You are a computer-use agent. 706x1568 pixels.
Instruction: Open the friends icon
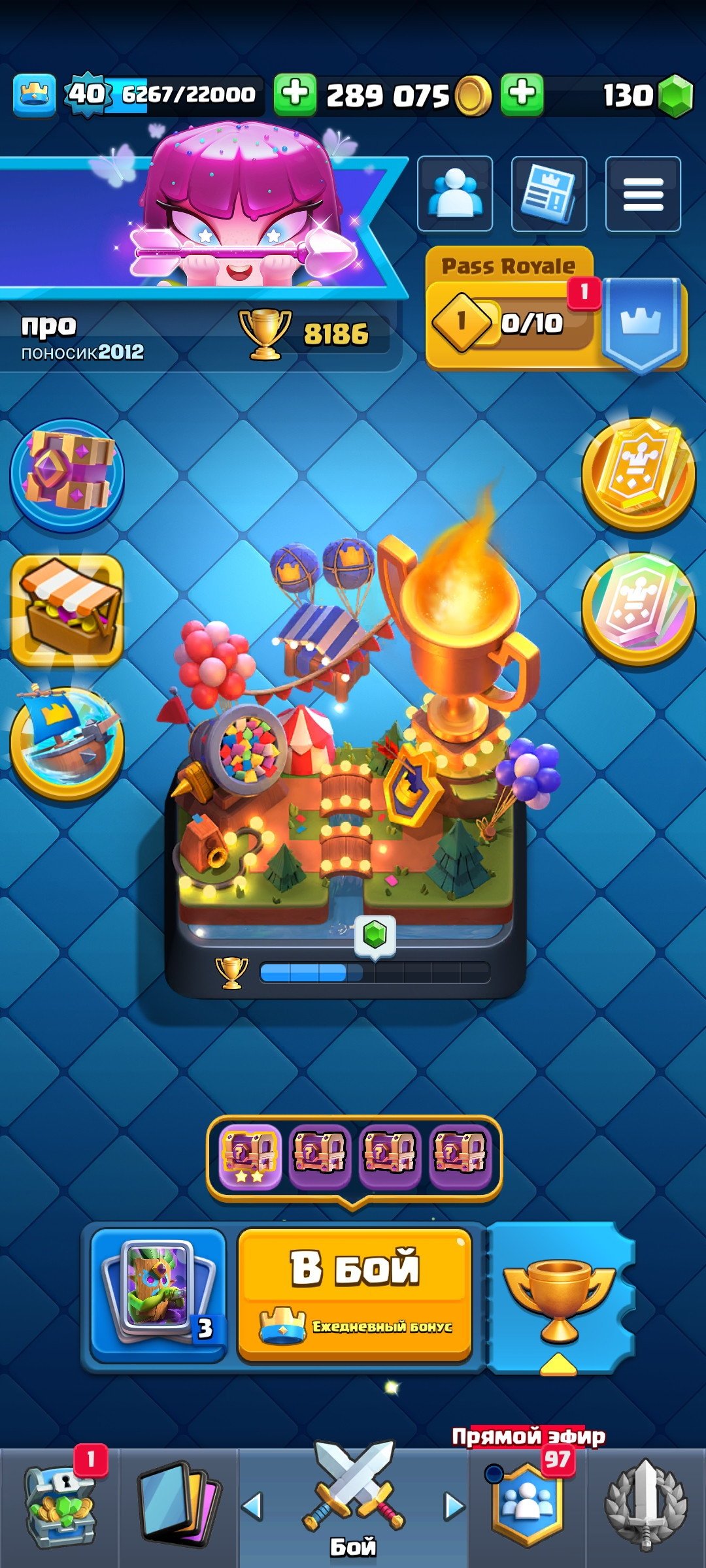pyautogui.click(x=455, y=194)
